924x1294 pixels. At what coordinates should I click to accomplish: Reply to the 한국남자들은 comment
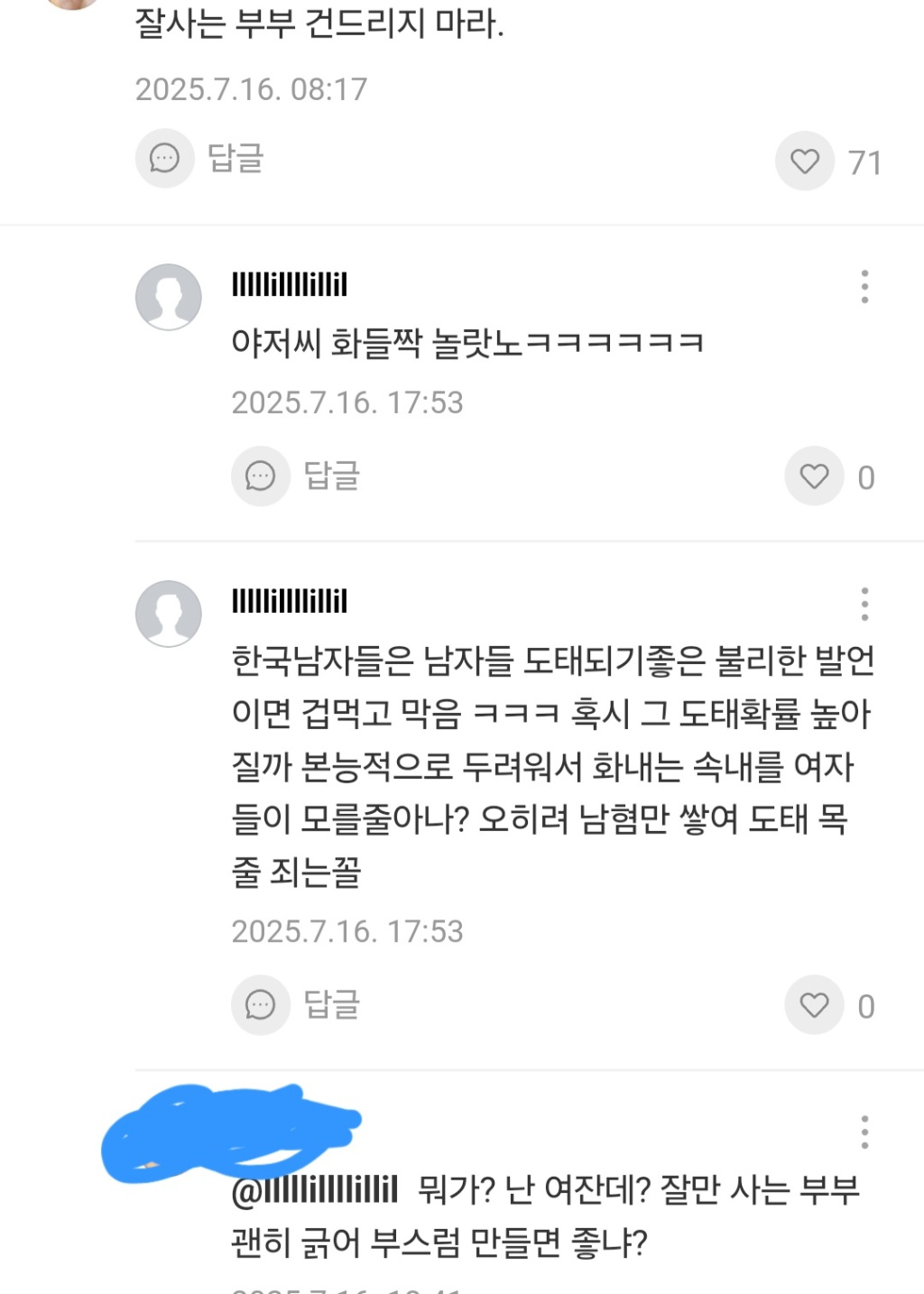click(x=296, y=1004)
